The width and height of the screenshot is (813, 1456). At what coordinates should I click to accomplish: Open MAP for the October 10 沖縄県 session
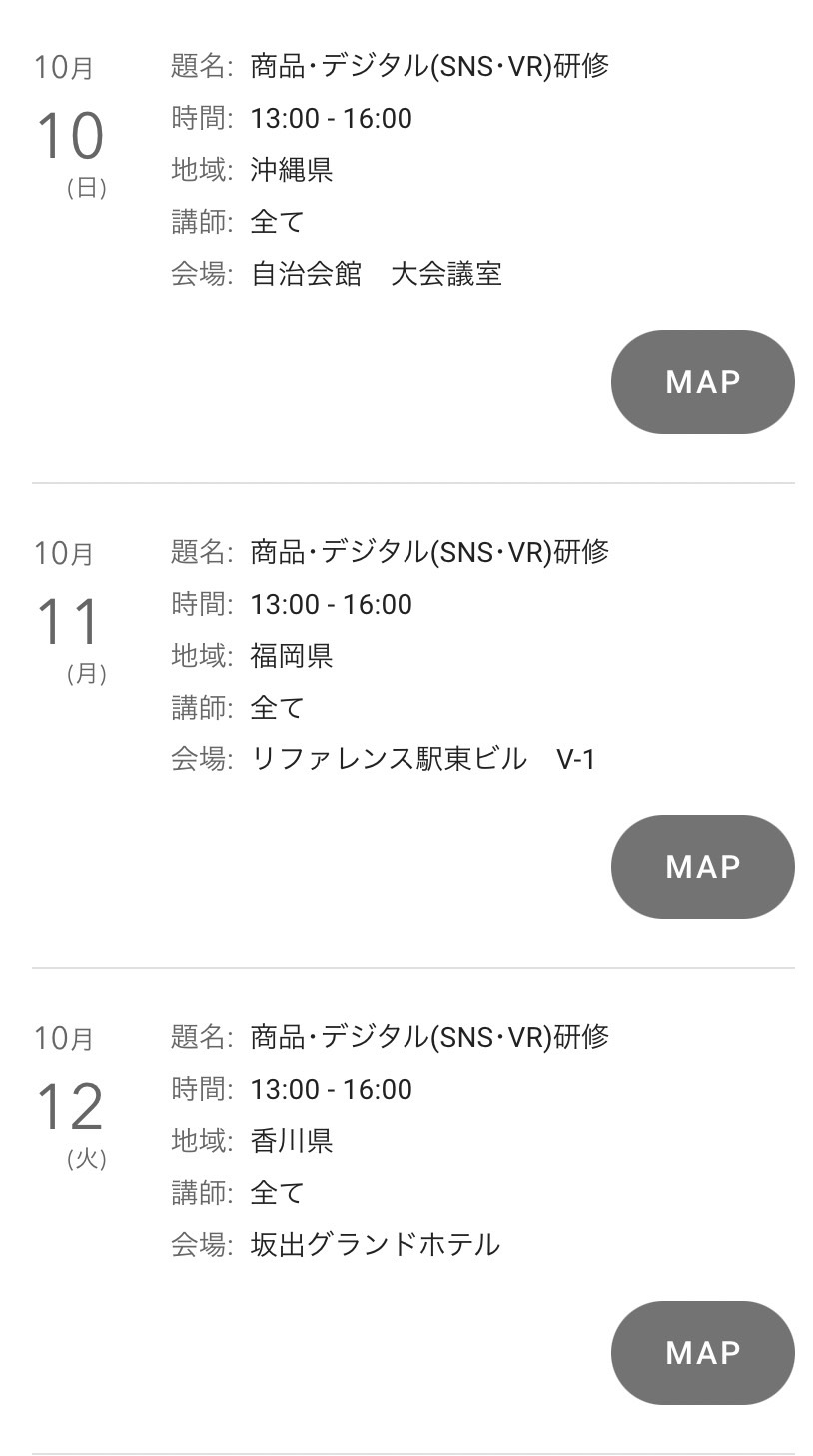[x=702, y=382]
